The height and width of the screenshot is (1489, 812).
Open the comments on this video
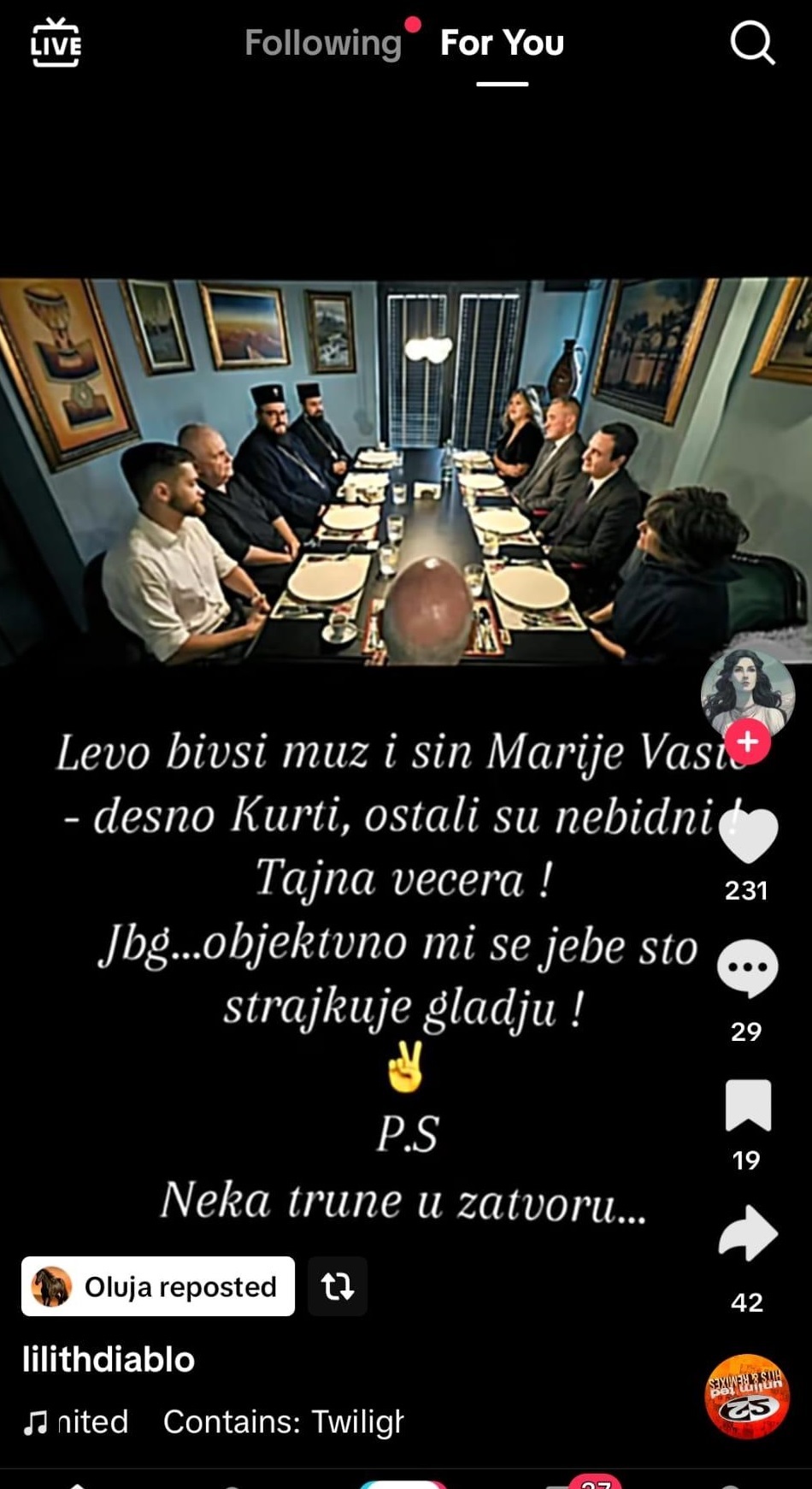click(x=748, y=969)
